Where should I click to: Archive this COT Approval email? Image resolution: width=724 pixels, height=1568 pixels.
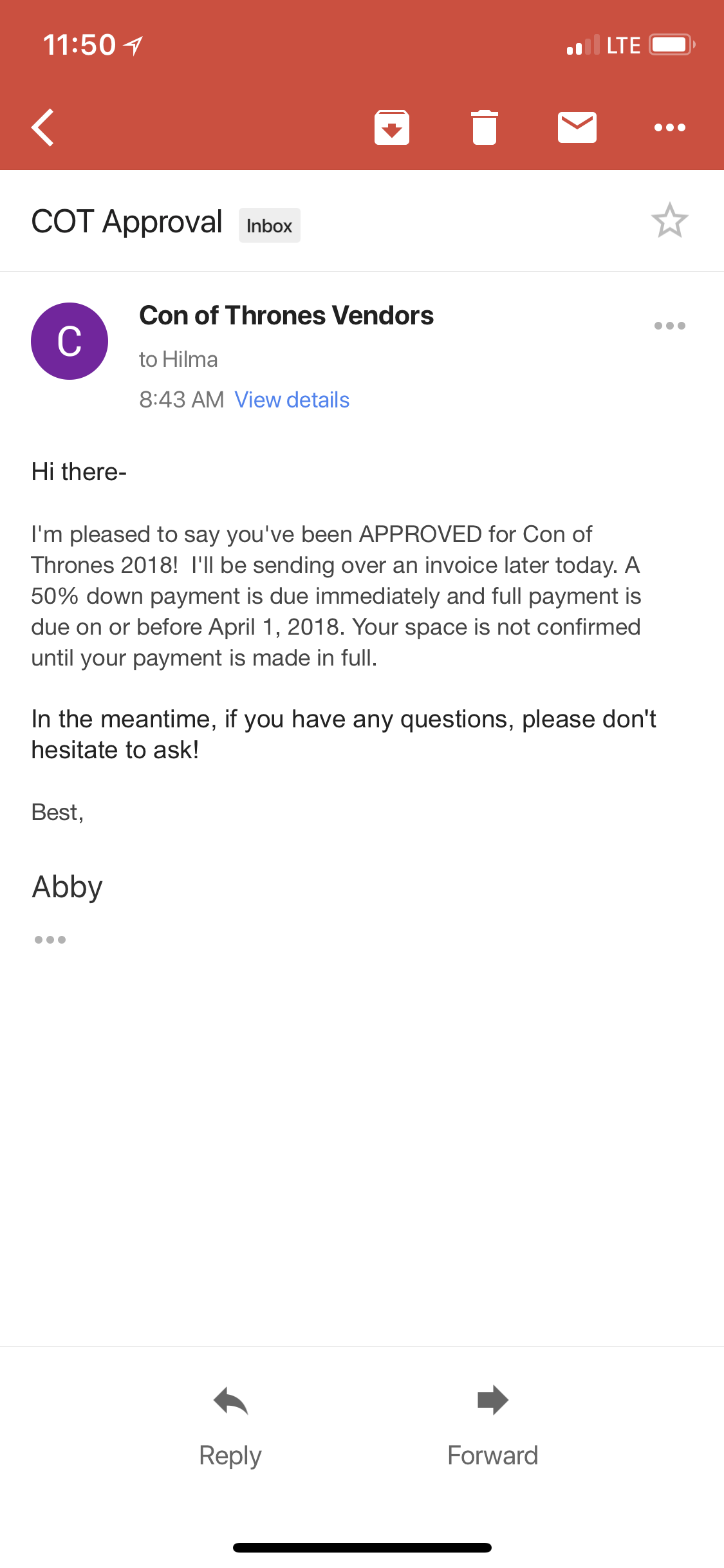[x=392, y=127]
